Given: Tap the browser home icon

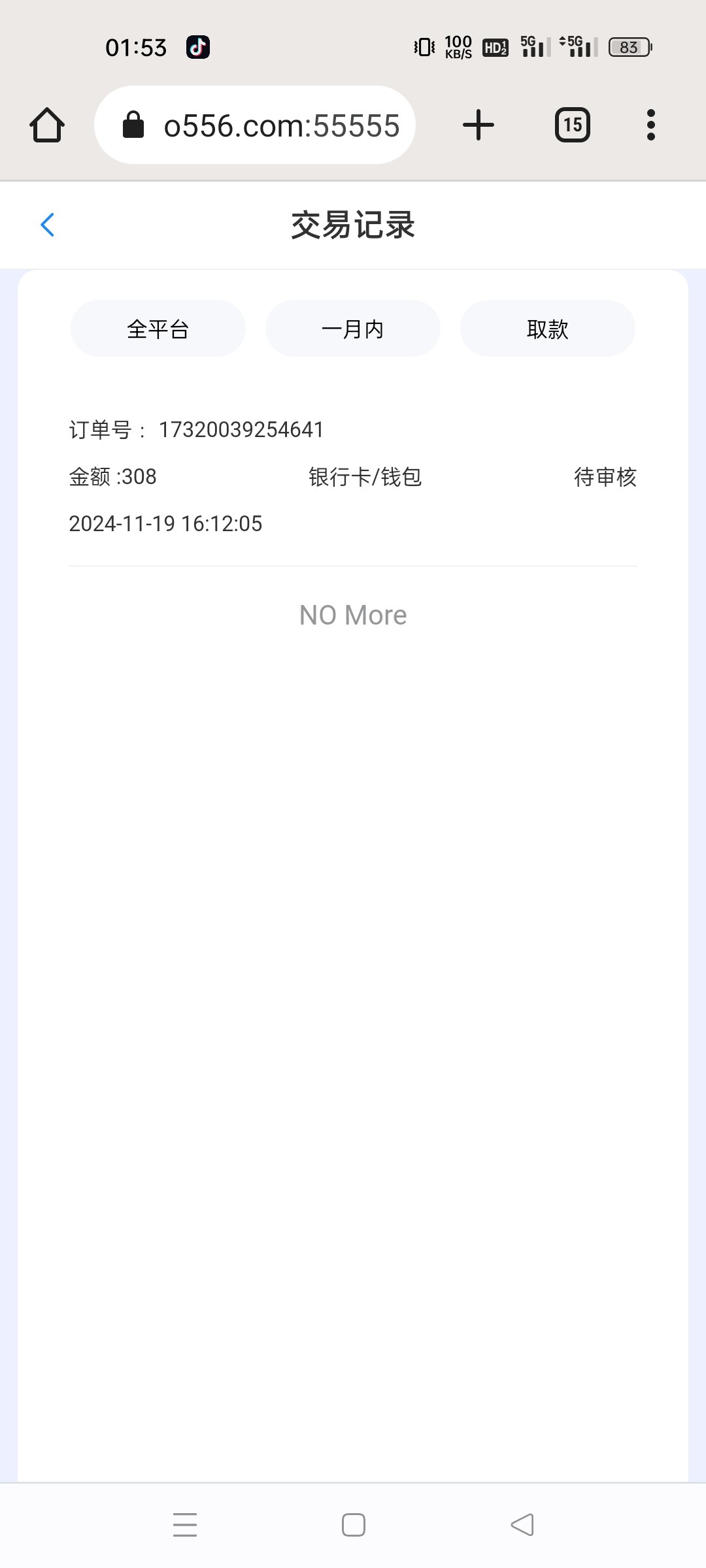Looking at the screenshot, I should point(47,125).
